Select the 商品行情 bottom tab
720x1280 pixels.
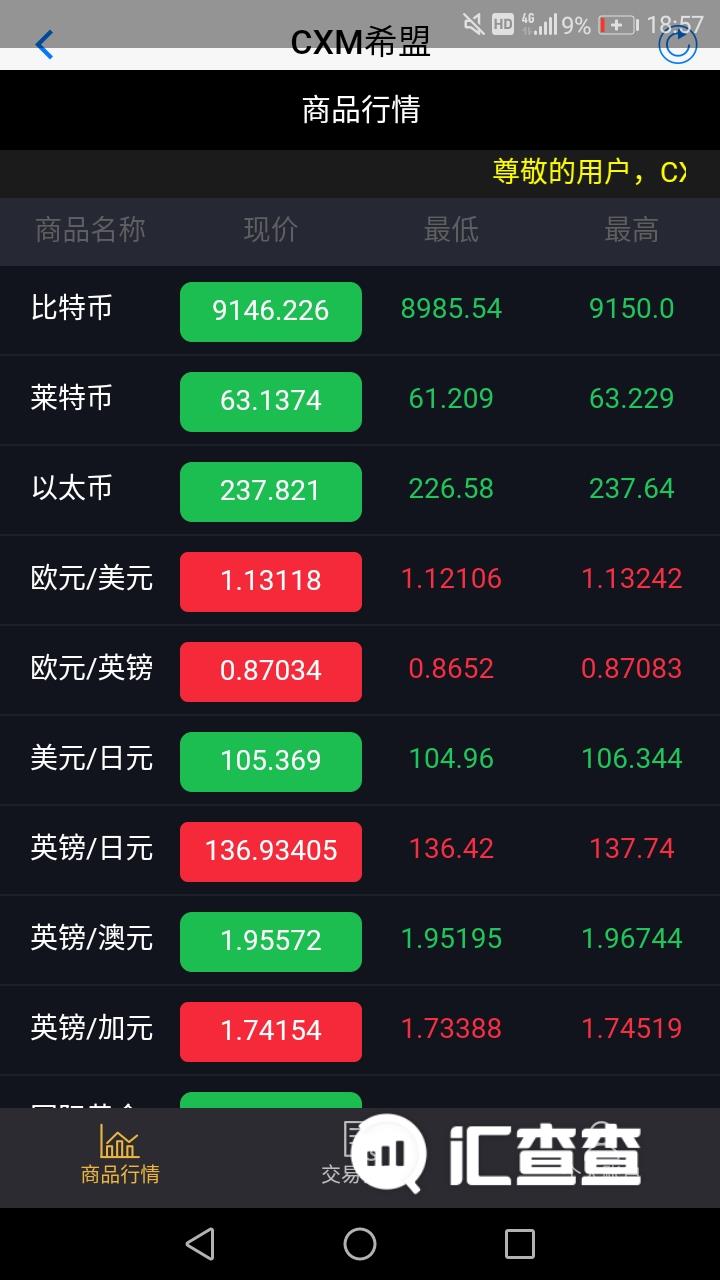(120, 1156)
